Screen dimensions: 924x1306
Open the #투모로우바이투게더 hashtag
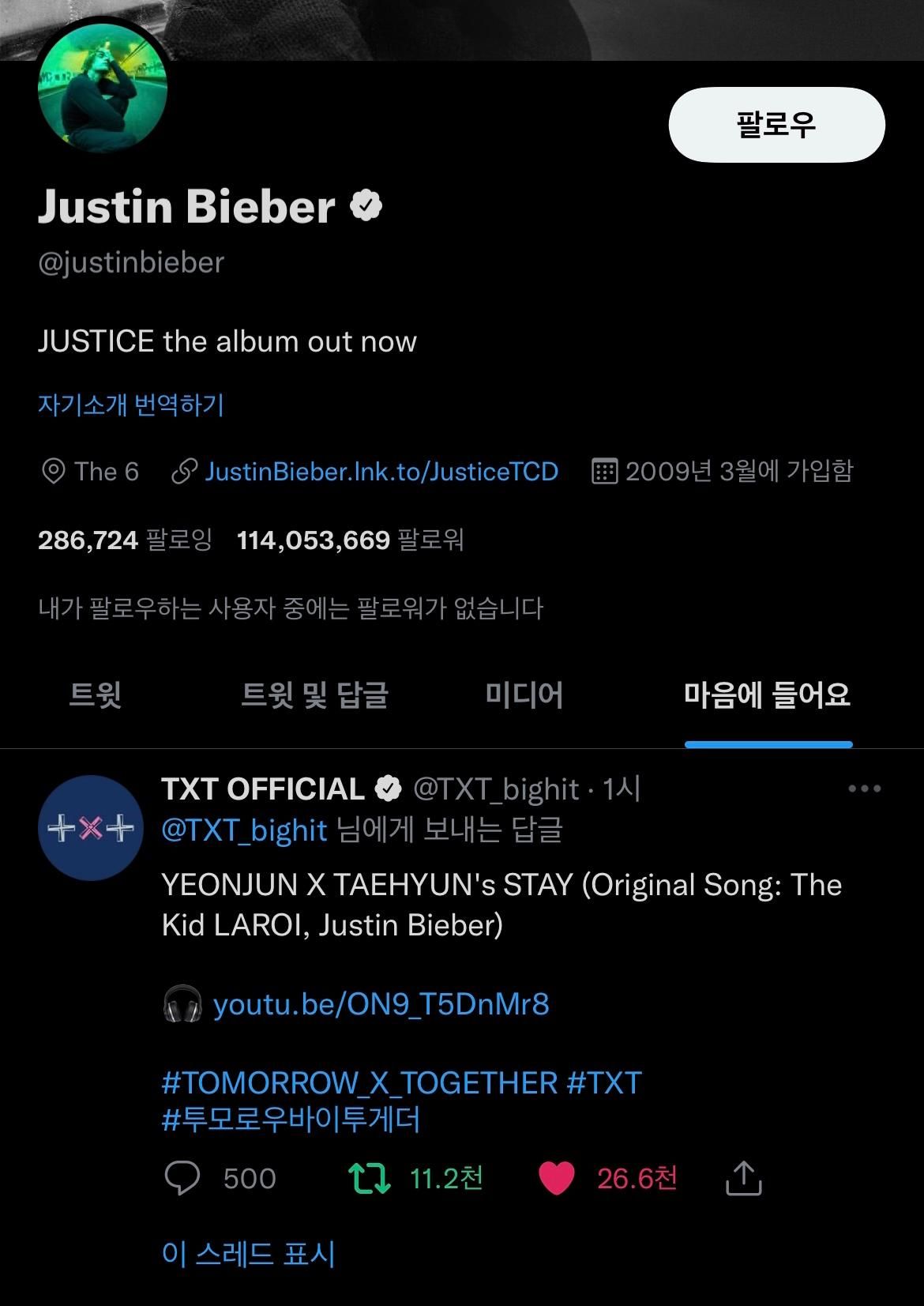point(291,1120)
